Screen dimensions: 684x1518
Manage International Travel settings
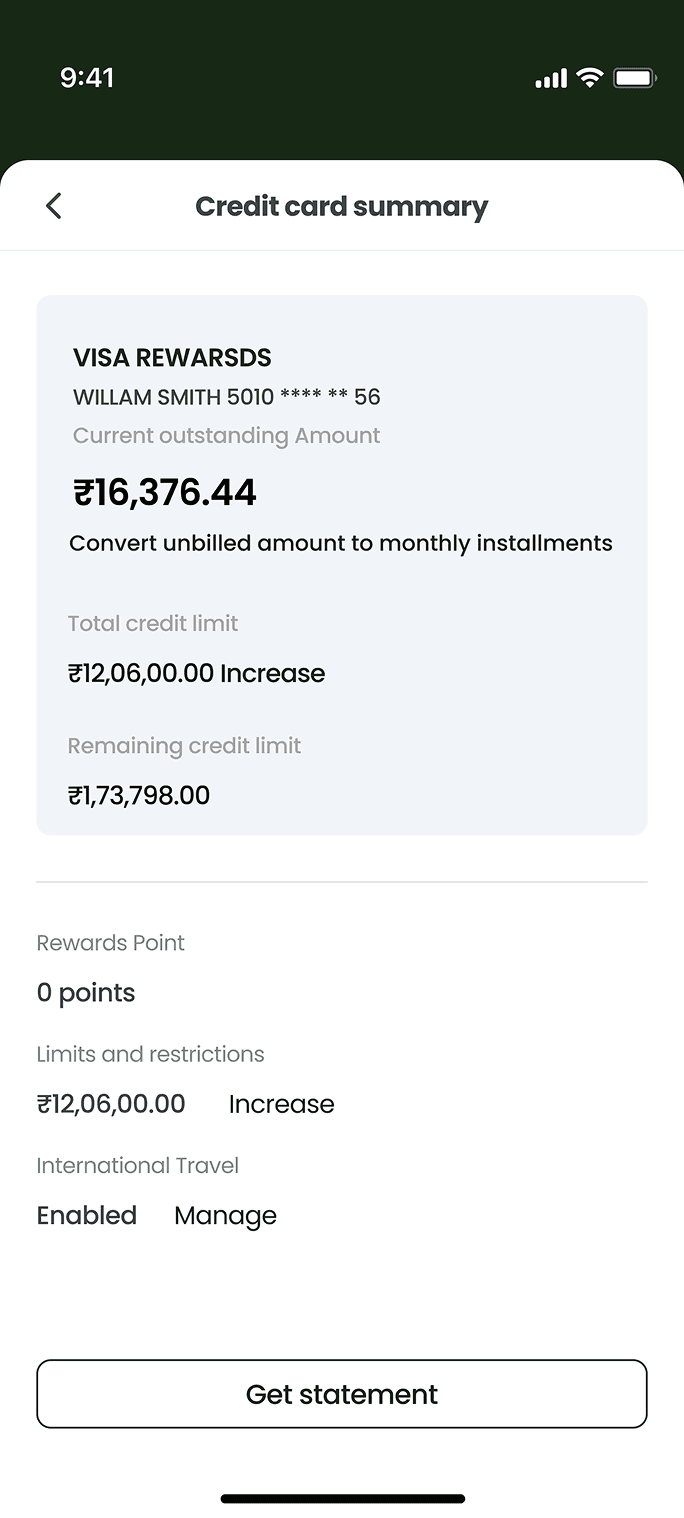tap(225, 1216)
